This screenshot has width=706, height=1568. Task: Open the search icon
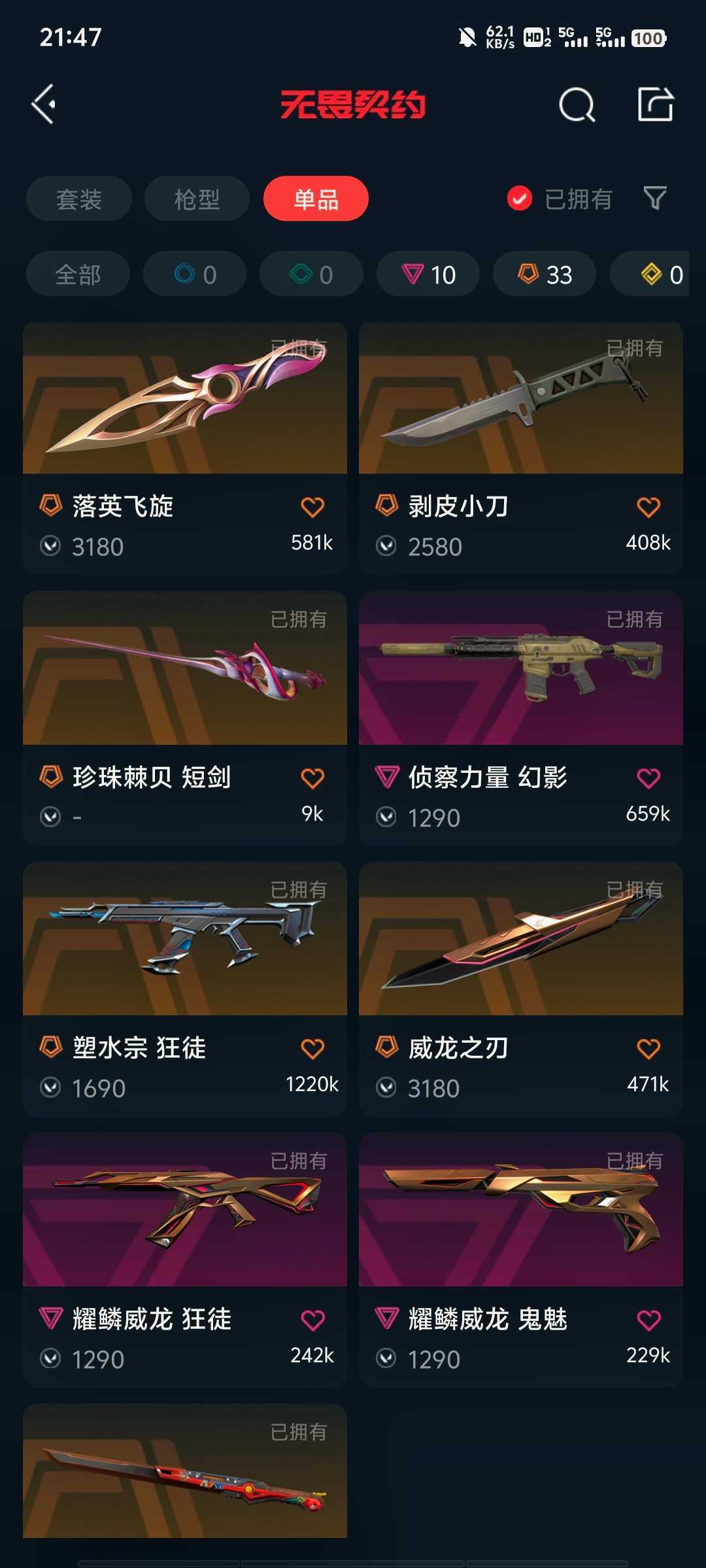click(x=577, y=105)
